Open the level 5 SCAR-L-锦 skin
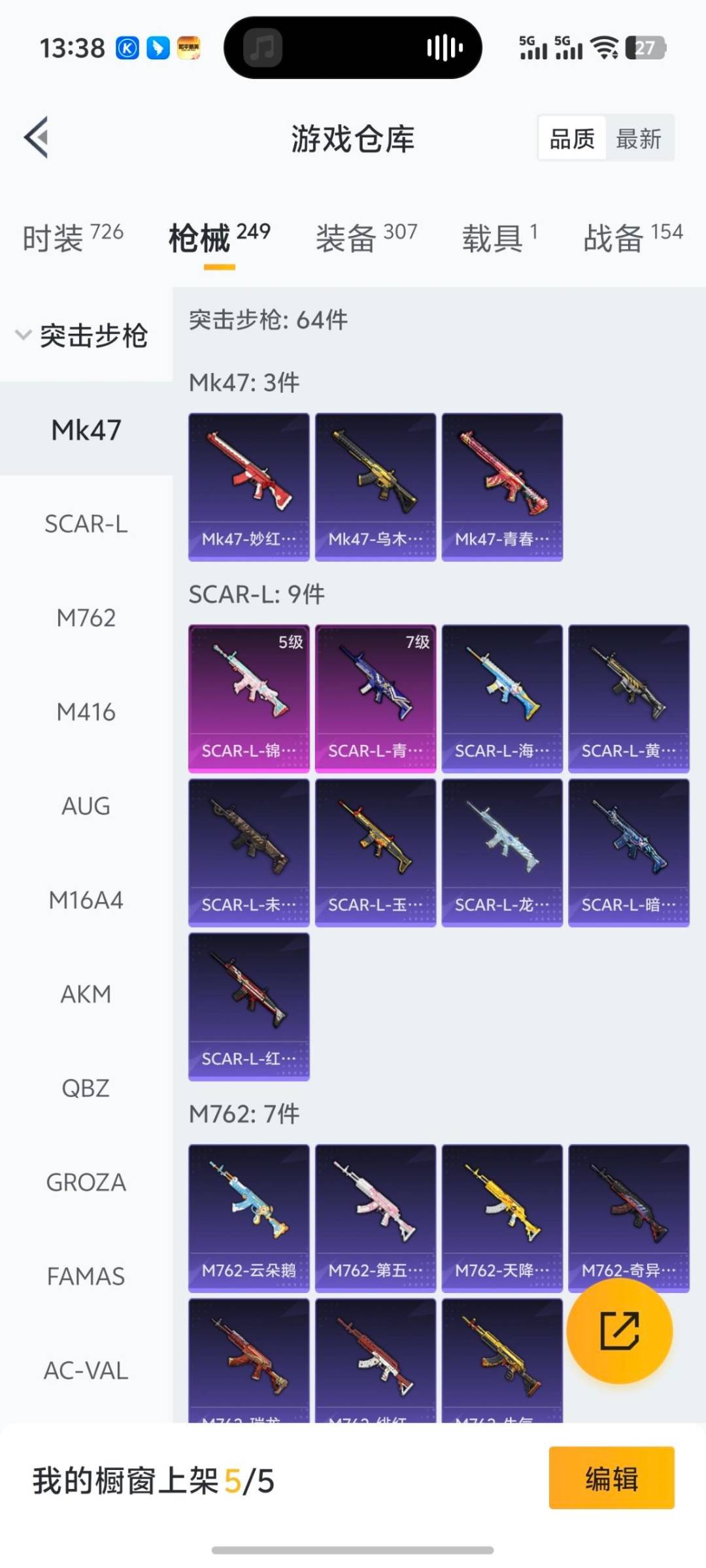This screenshot has height=1568, width=706. pos(249,698)
